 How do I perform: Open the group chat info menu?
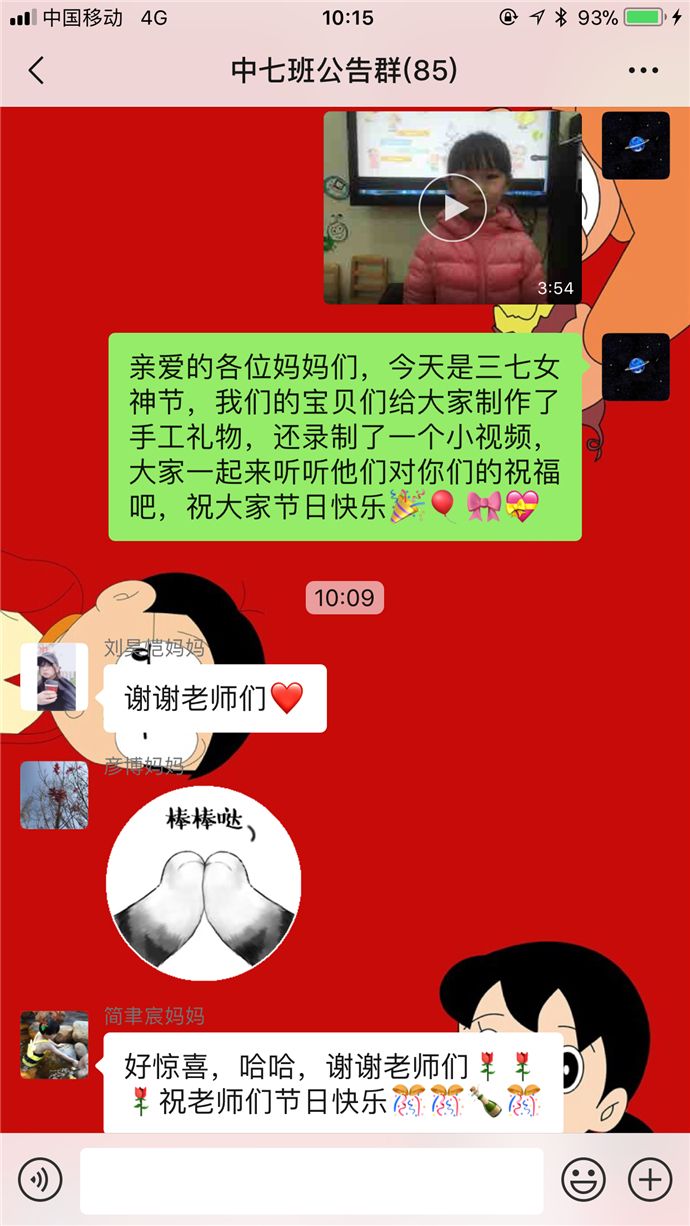coord(643,70)
